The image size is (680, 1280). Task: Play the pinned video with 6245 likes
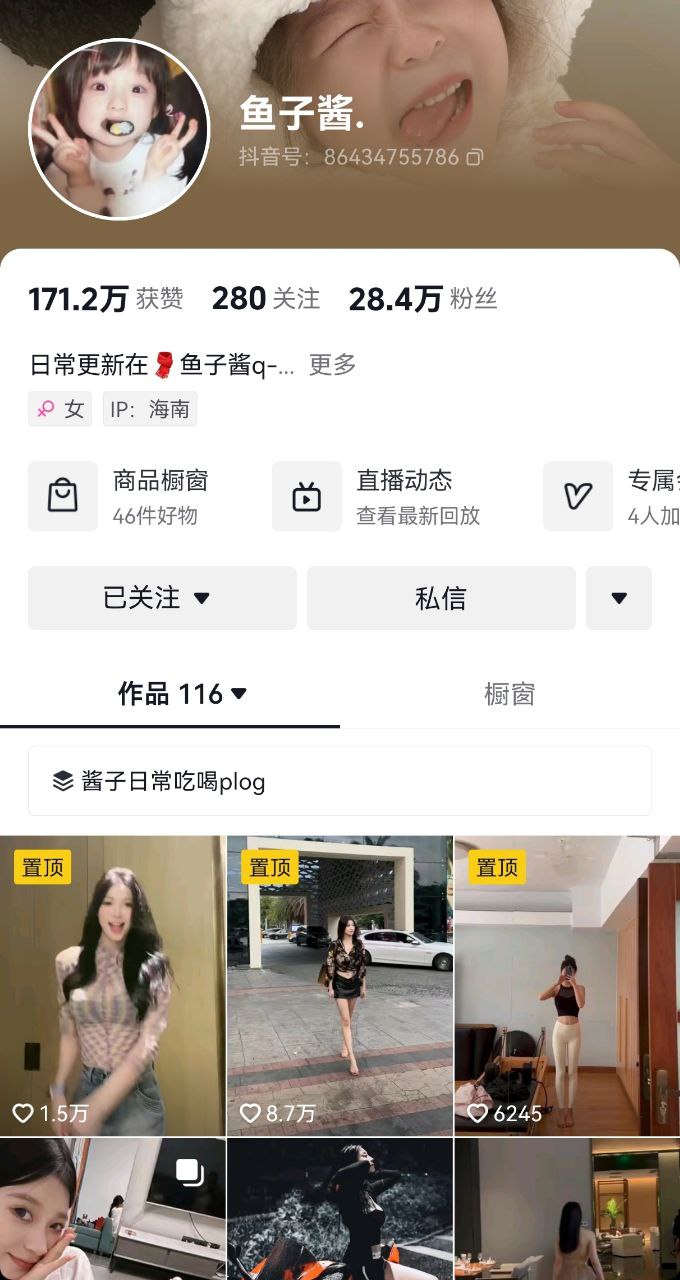tap(567, 985)
